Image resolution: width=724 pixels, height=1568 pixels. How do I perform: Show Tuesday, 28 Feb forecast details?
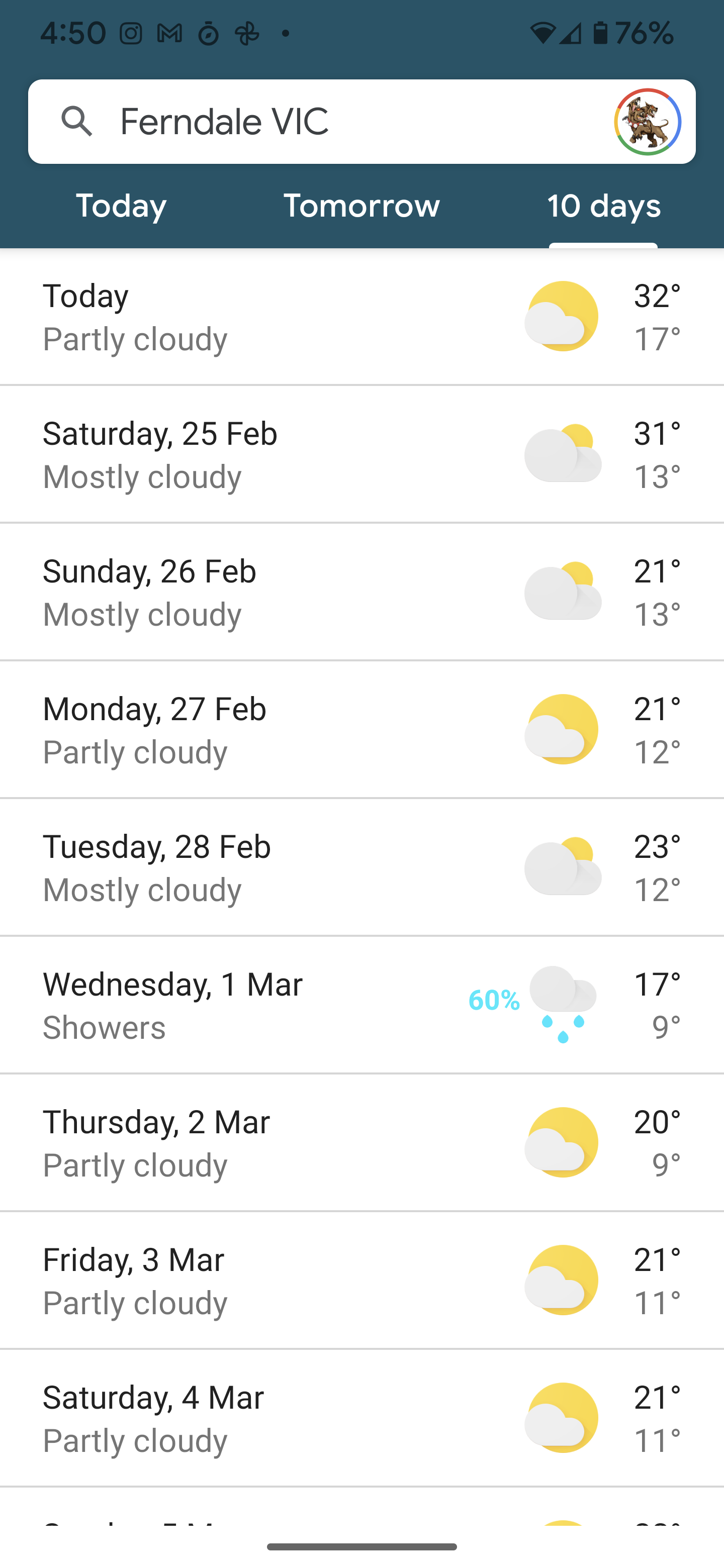click(361, 867)
